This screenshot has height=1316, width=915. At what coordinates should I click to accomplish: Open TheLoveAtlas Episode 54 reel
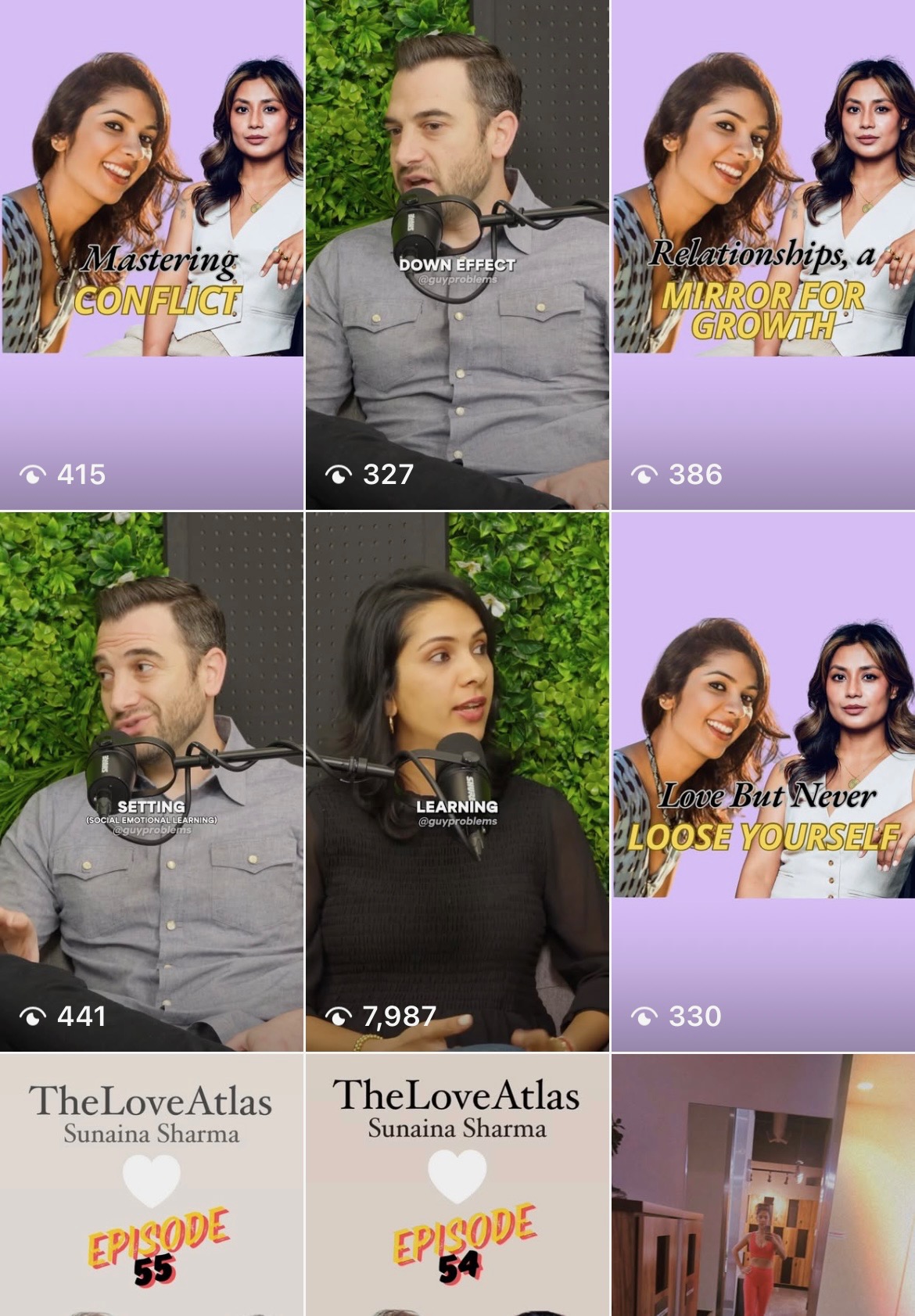click(x=457, y=1185)
